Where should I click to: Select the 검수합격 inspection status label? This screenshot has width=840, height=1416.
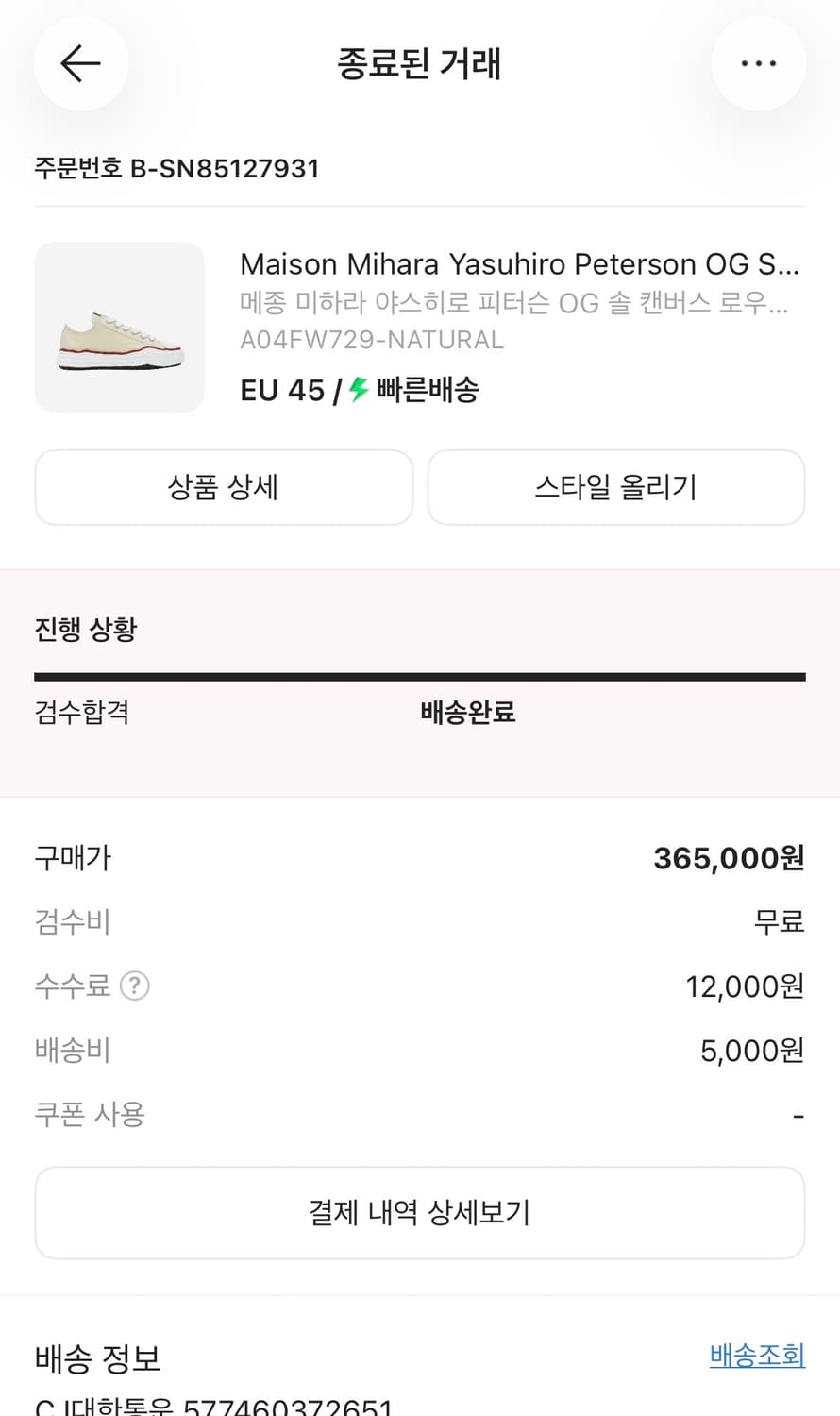pos(81,713)
